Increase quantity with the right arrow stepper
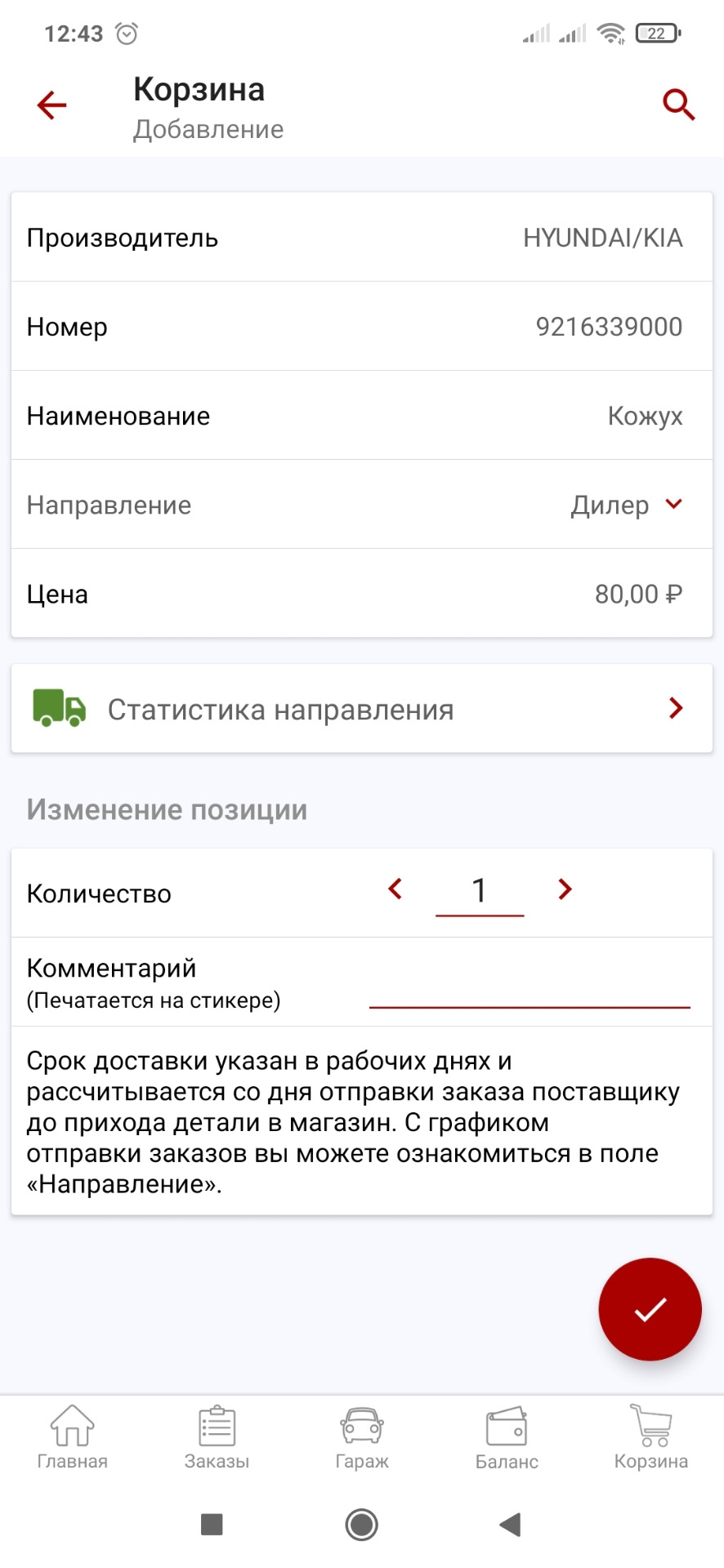 tap(564, 889)
